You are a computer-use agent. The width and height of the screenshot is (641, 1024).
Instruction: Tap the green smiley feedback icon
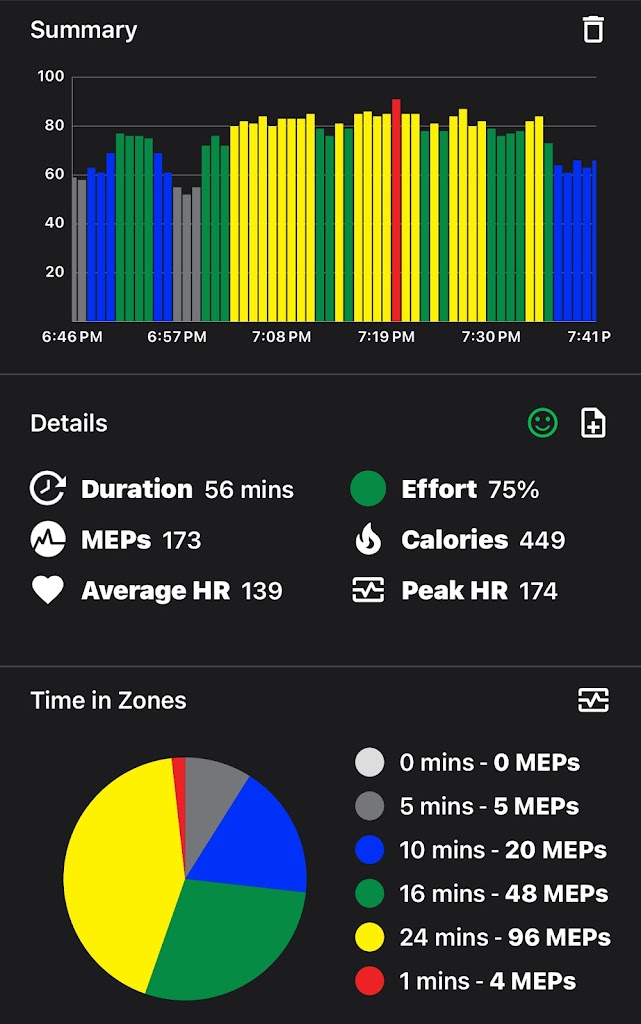tap(543, 423)
